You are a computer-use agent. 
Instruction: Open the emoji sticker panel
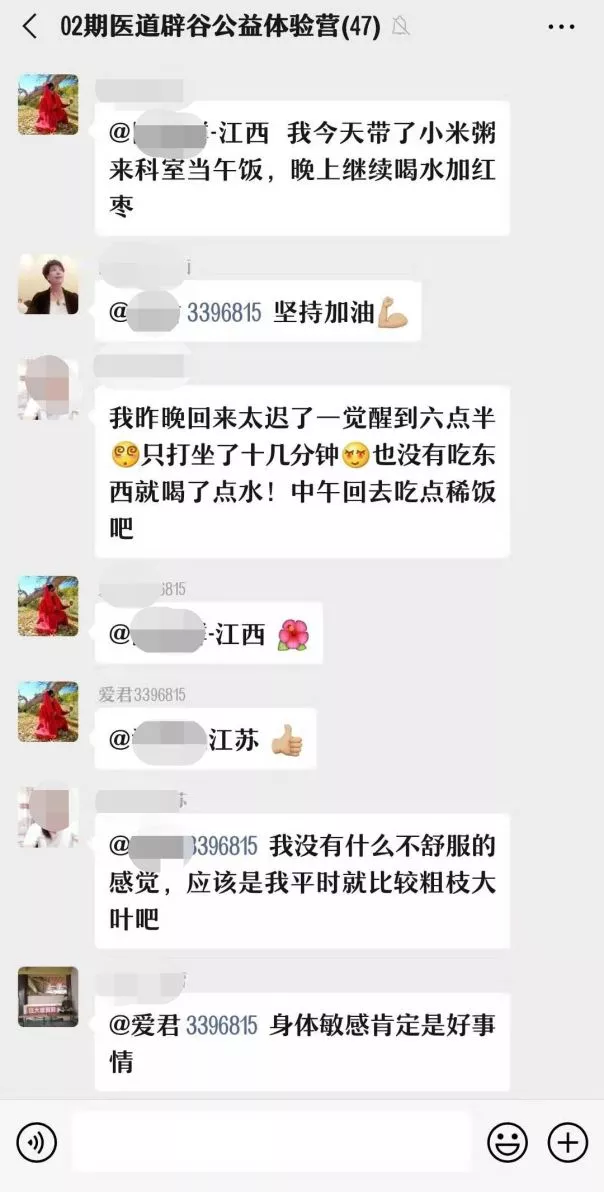click(x=508, y=1142)
